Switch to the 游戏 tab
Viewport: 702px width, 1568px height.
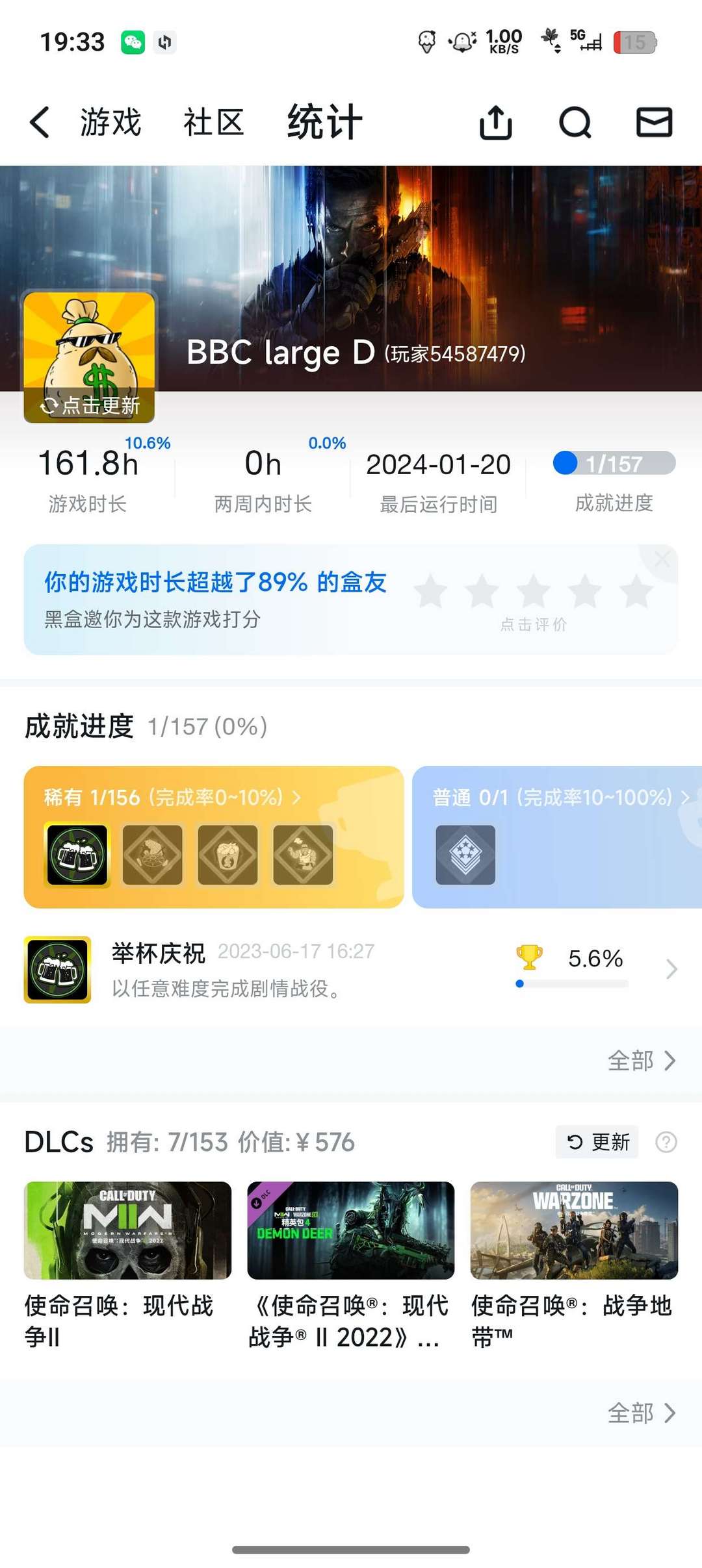(110, 122)
